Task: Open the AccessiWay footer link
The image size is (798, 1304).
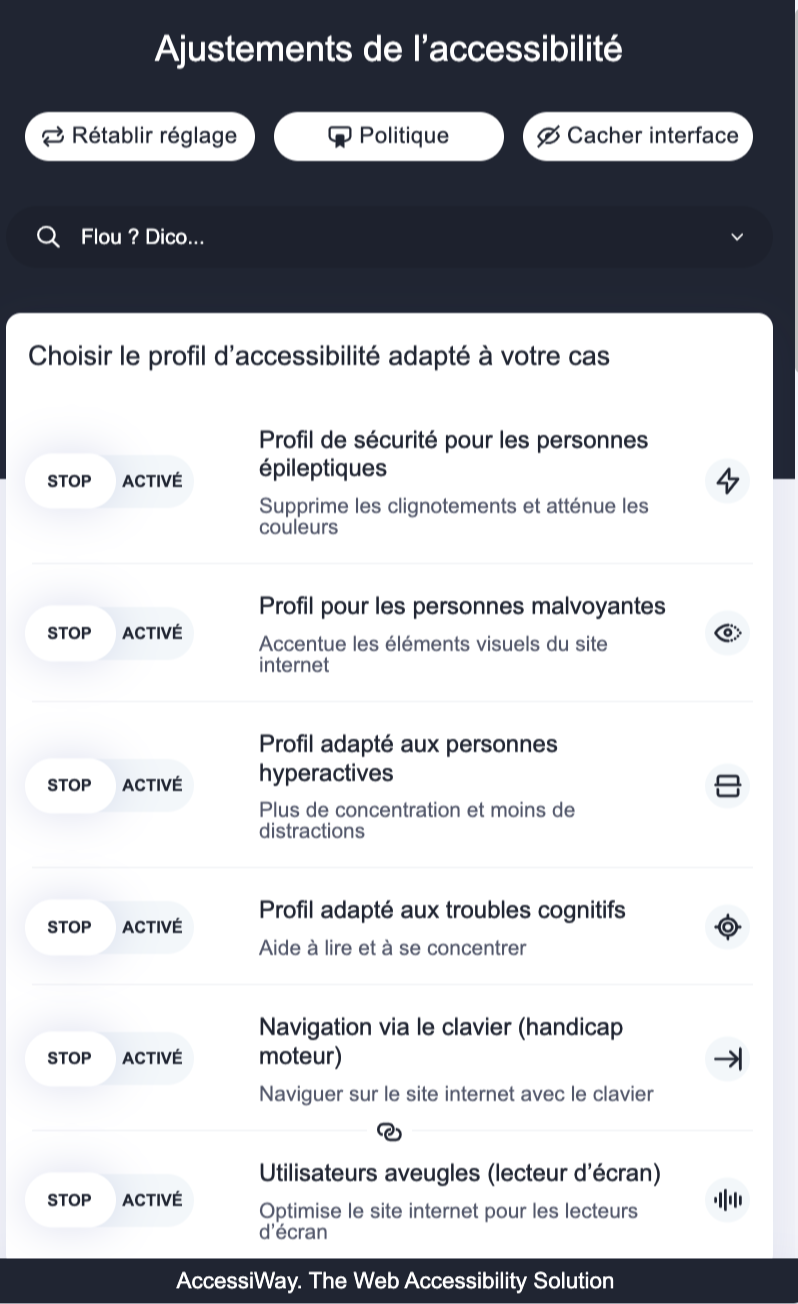Action: click(x=395, y=1281)
